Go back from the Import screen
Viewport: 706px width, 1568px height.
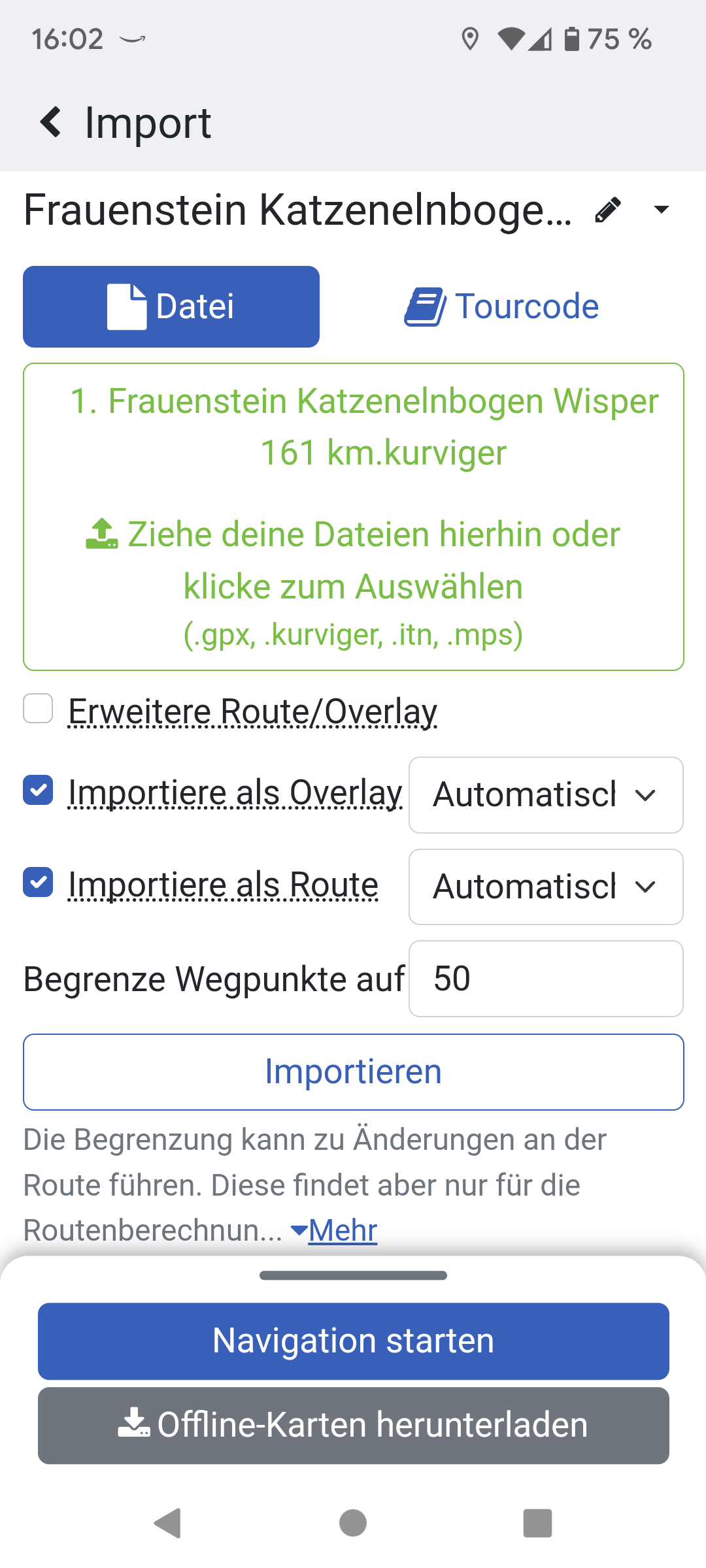point(51,123)
